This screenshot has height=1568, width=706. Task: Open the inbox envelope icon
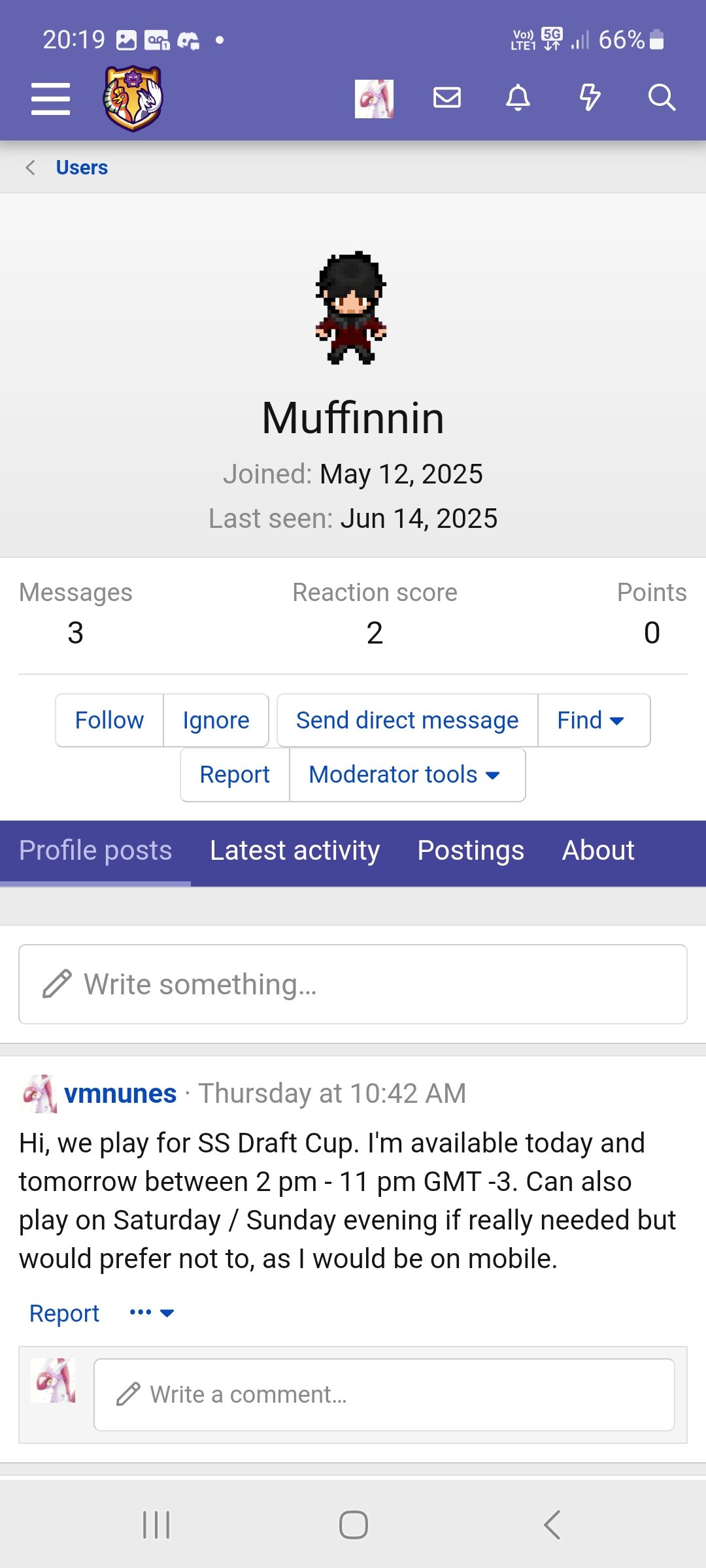pyautogui.click(x=447, y=97)
